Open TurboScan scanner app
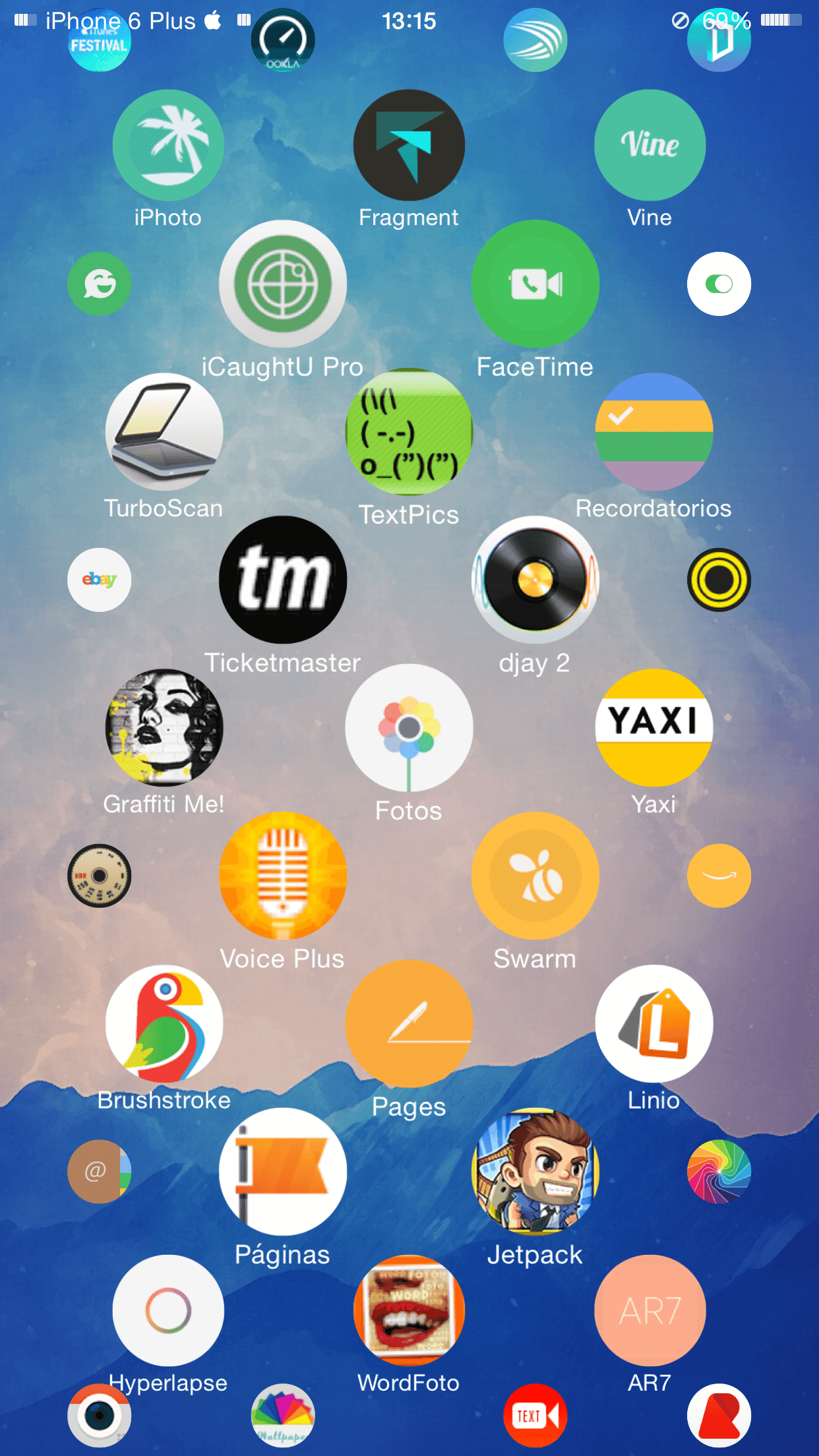The width and height of the screenshot is (819, 1456). [x=164, y=432]
